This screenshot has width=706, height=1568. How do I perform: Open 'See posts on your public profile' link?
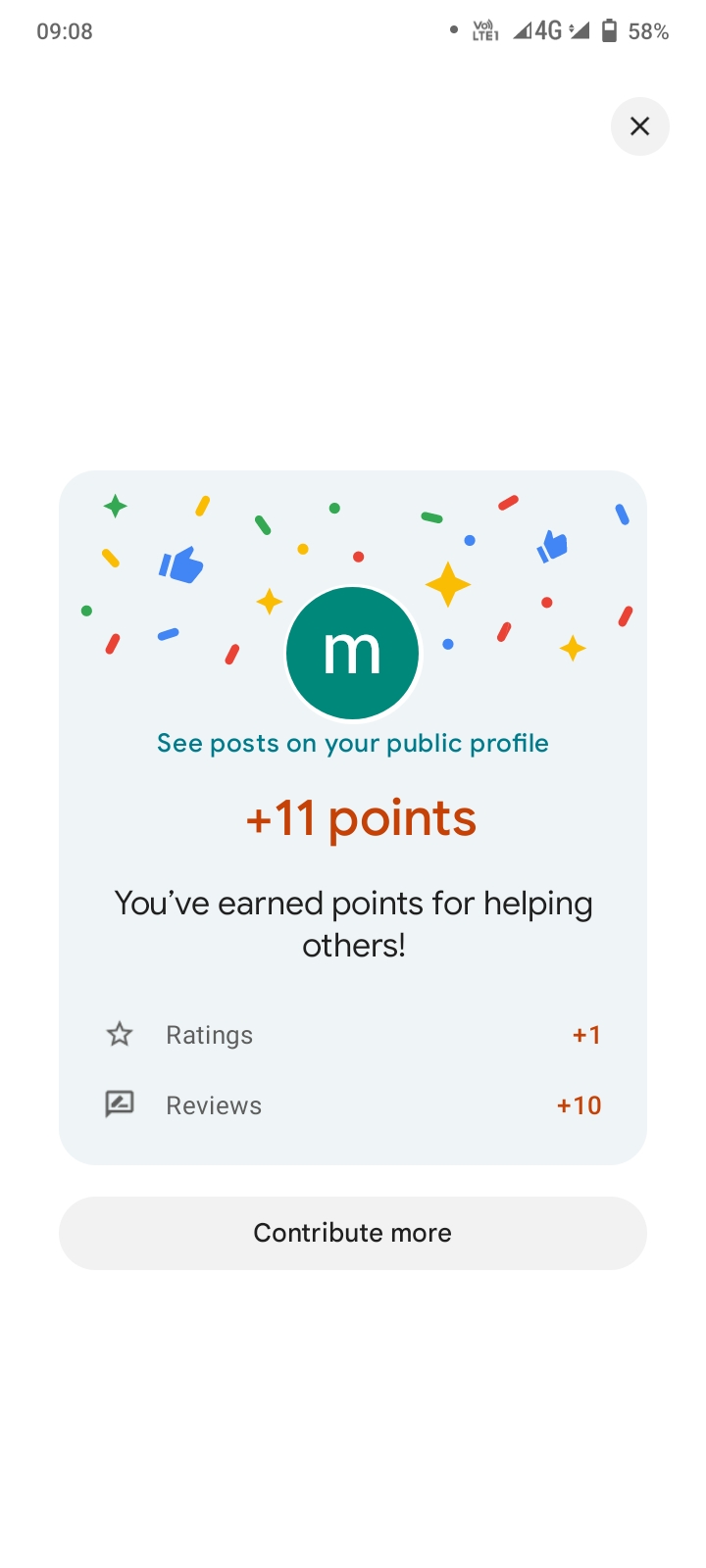(x=353, y=743)
